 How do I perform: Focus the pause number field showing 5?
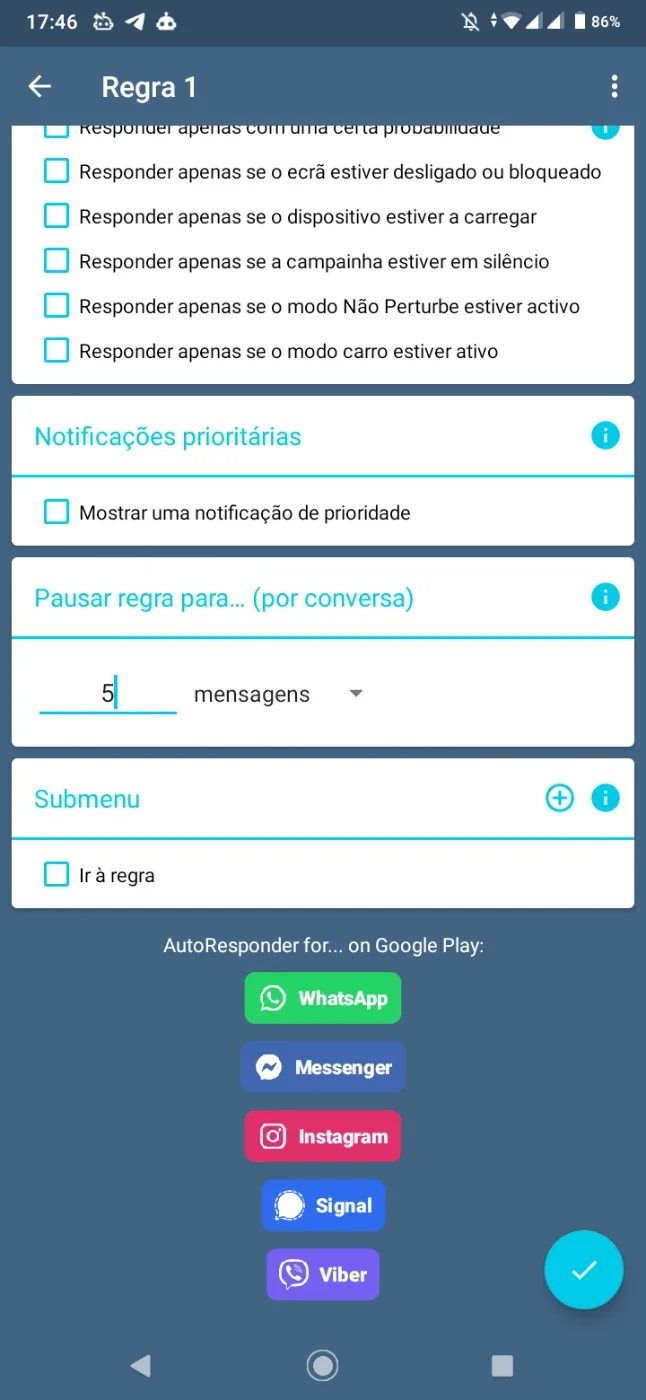click(108, 693)
